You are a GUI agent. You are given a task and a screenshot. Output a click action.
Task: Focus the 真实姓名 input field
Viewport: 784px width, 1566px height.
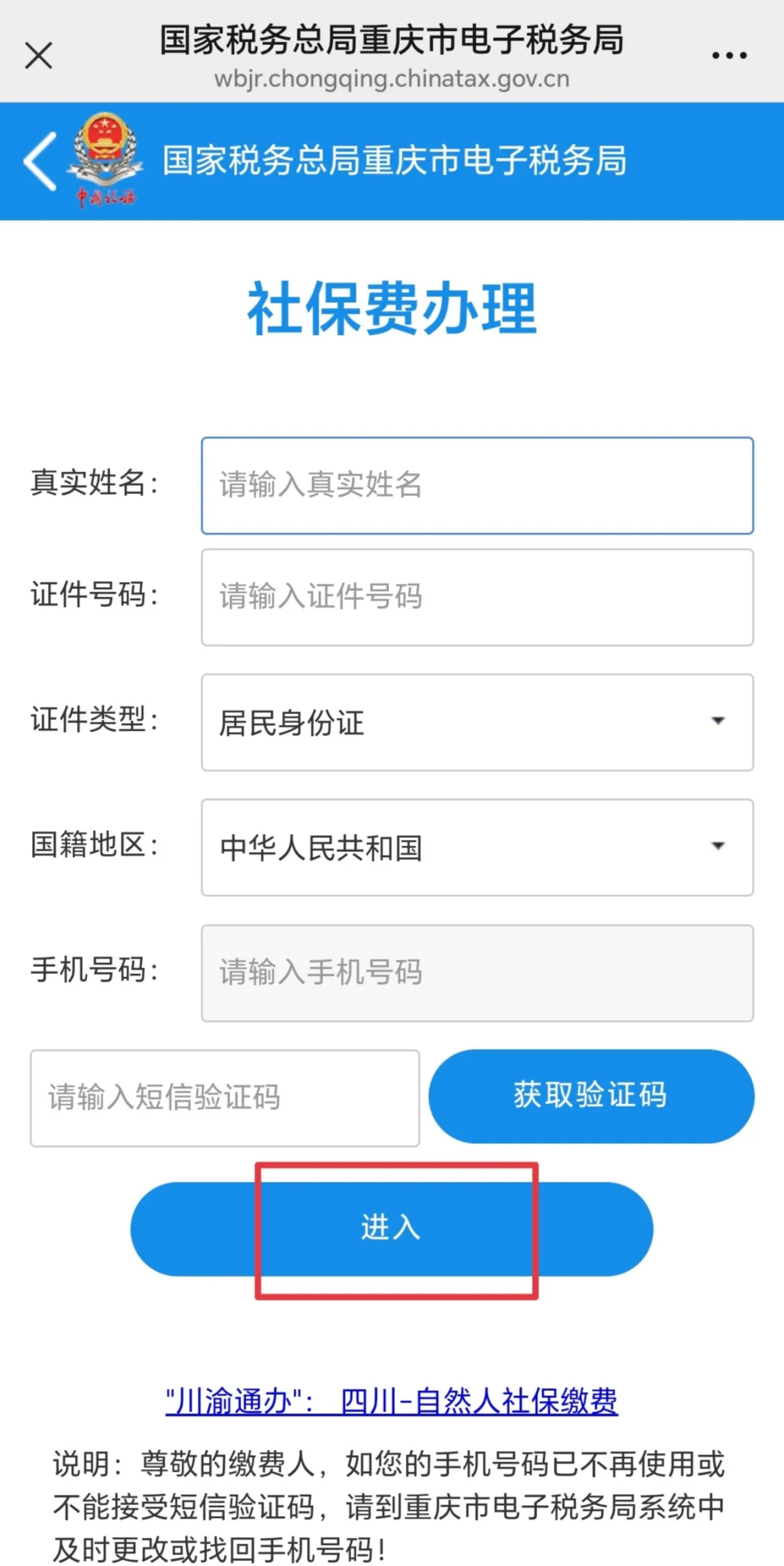coord(477,485)
